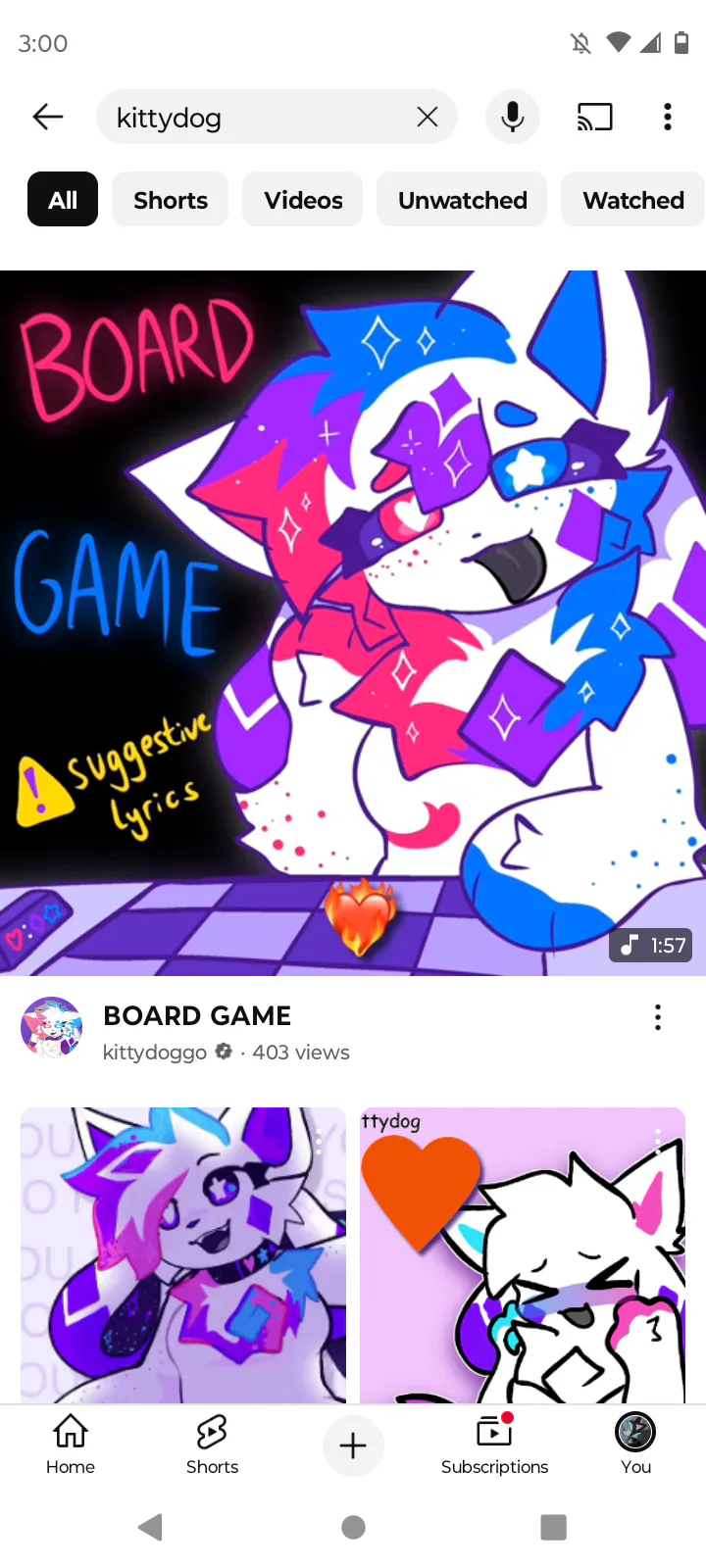
Task: Create new content with the plus button
Action: coord(353,1445)
